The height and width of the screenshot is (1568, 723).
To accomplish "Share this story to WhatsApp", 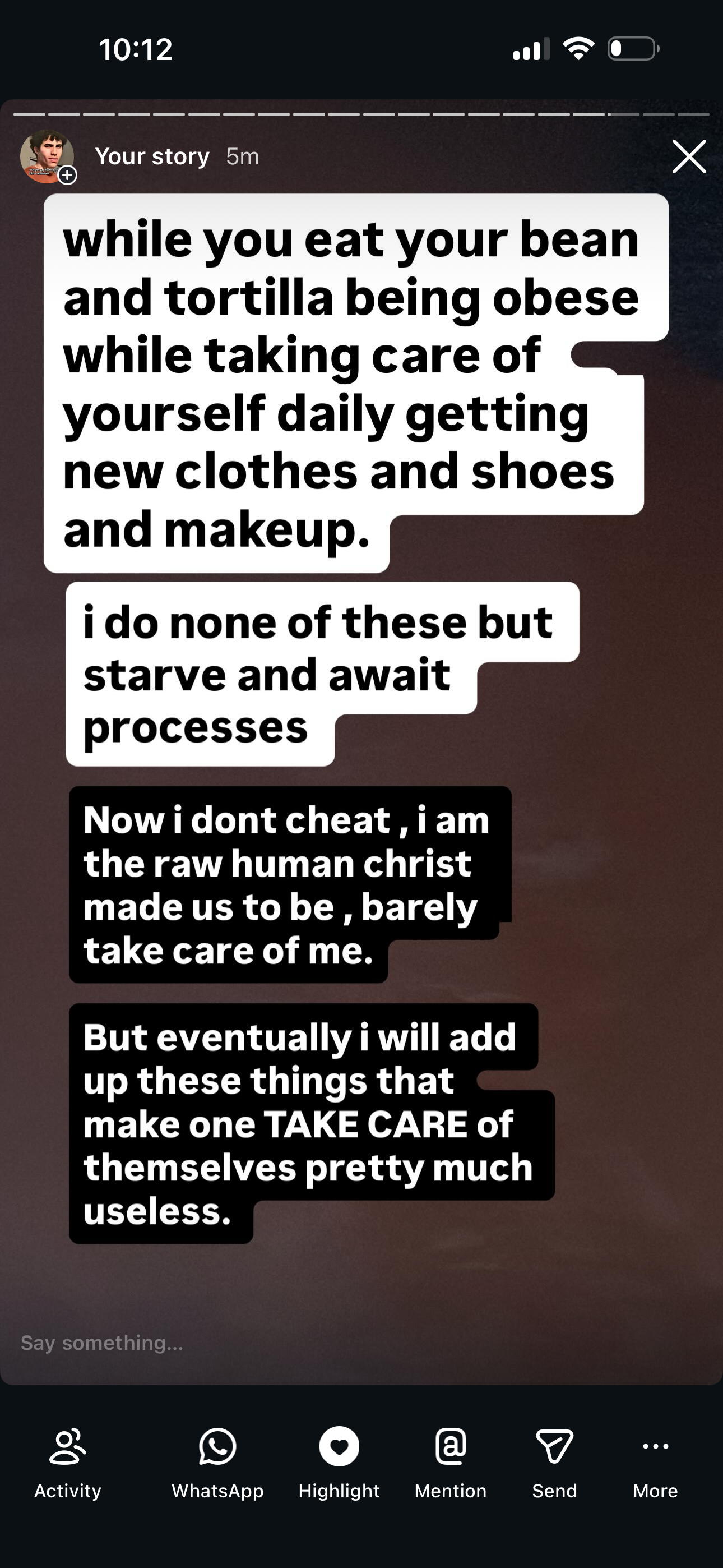I will pos(217,1462).
